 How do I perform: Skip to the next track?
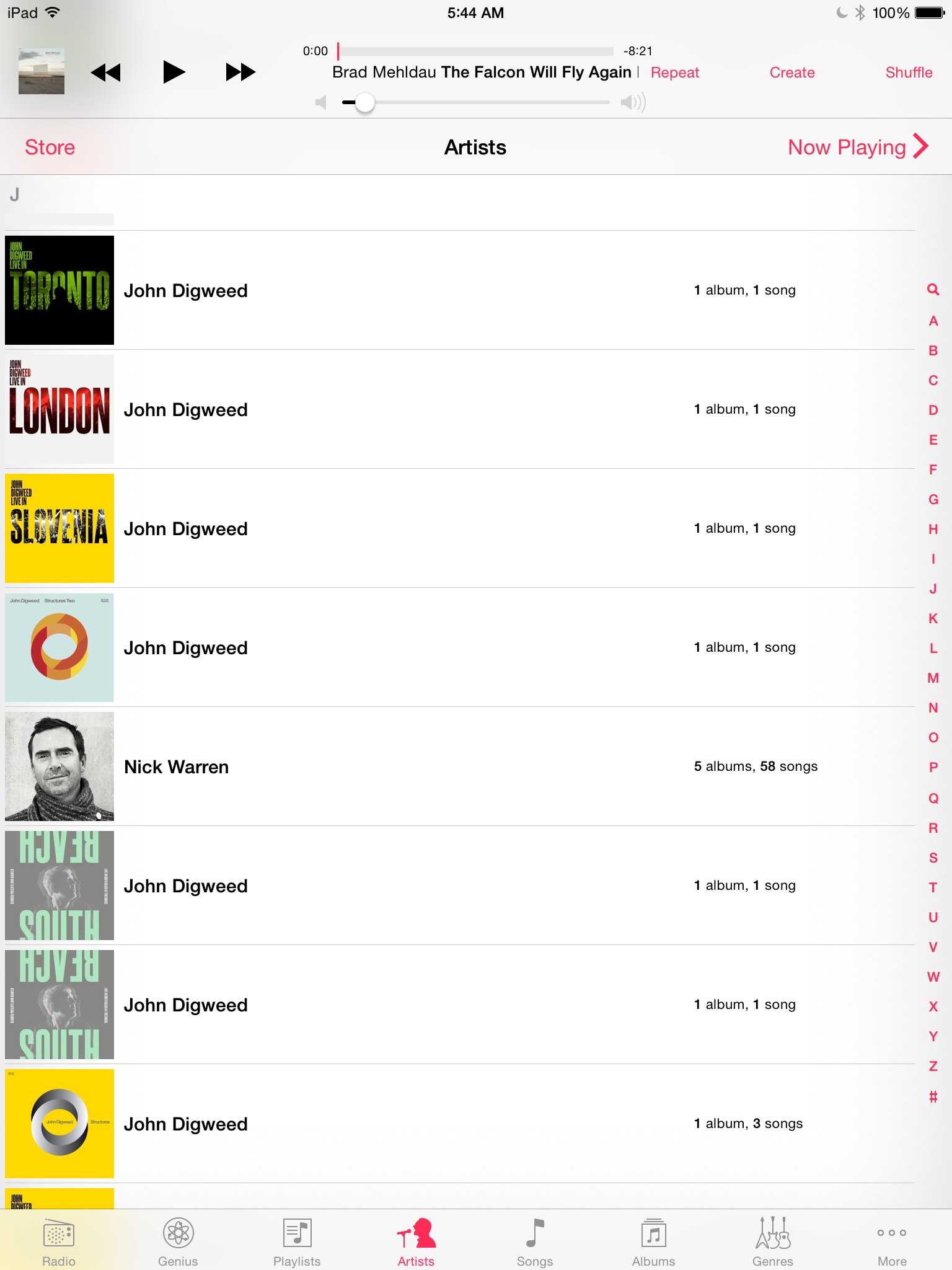[x=240, y=72]
